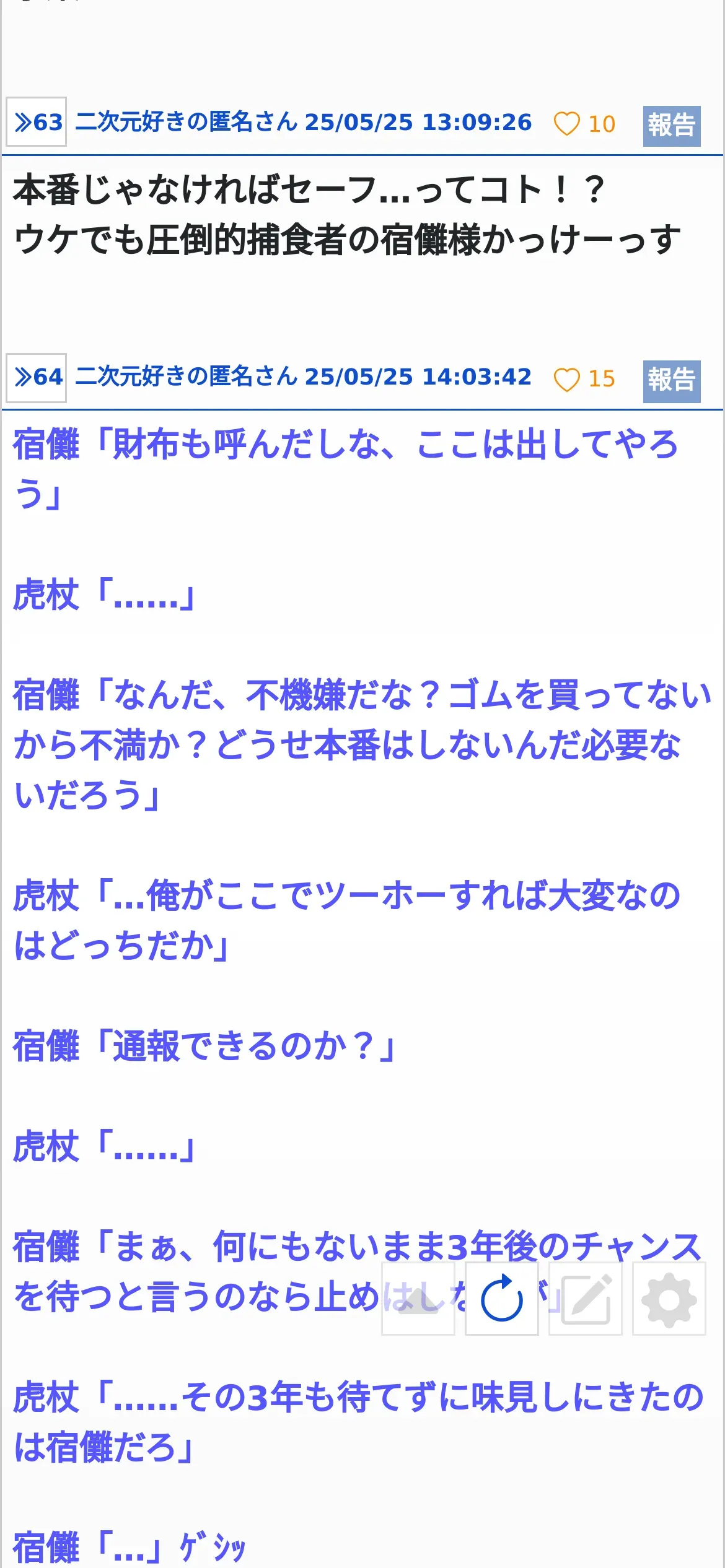Report post 63 via 報告 button

pos(672,126)
